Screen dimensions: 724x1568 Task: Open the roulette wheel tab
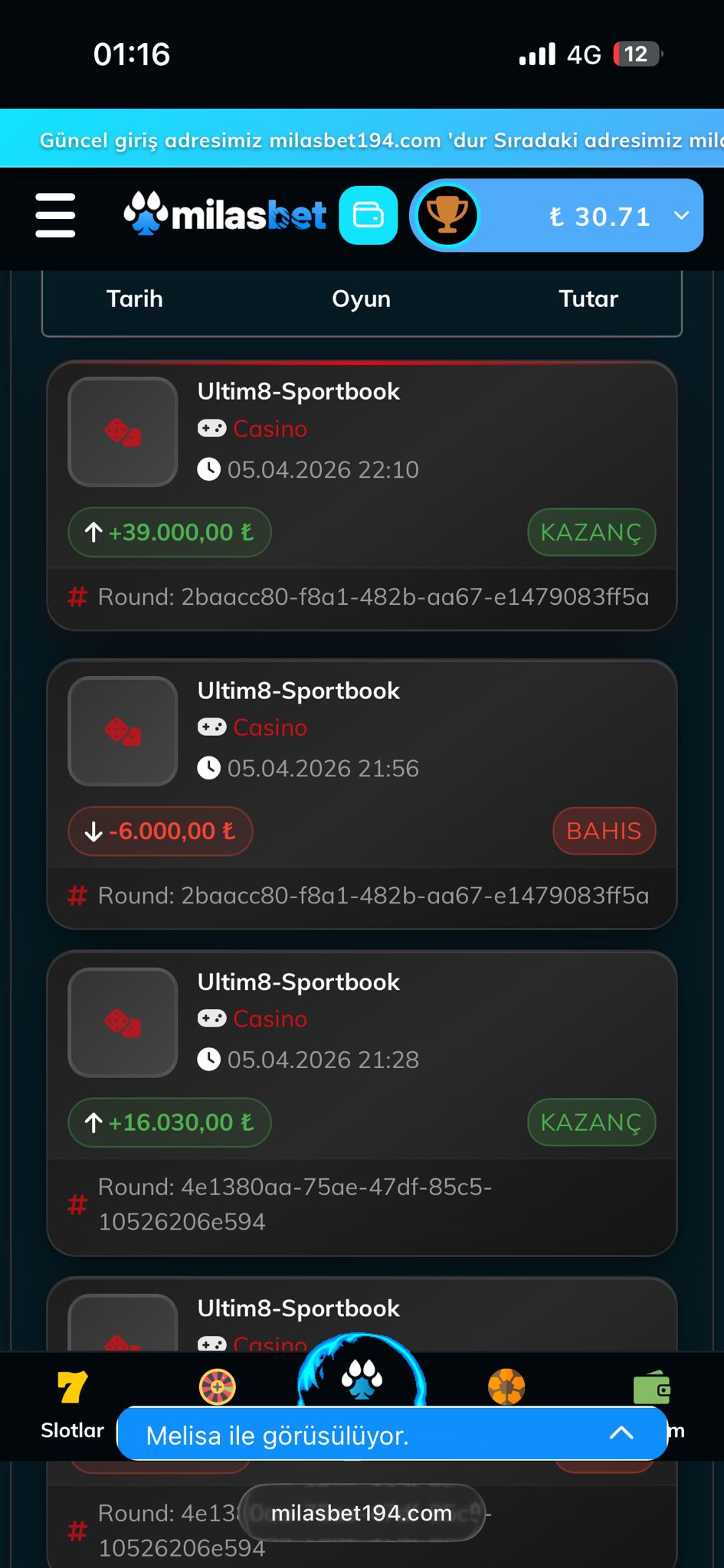[218, 1387]
